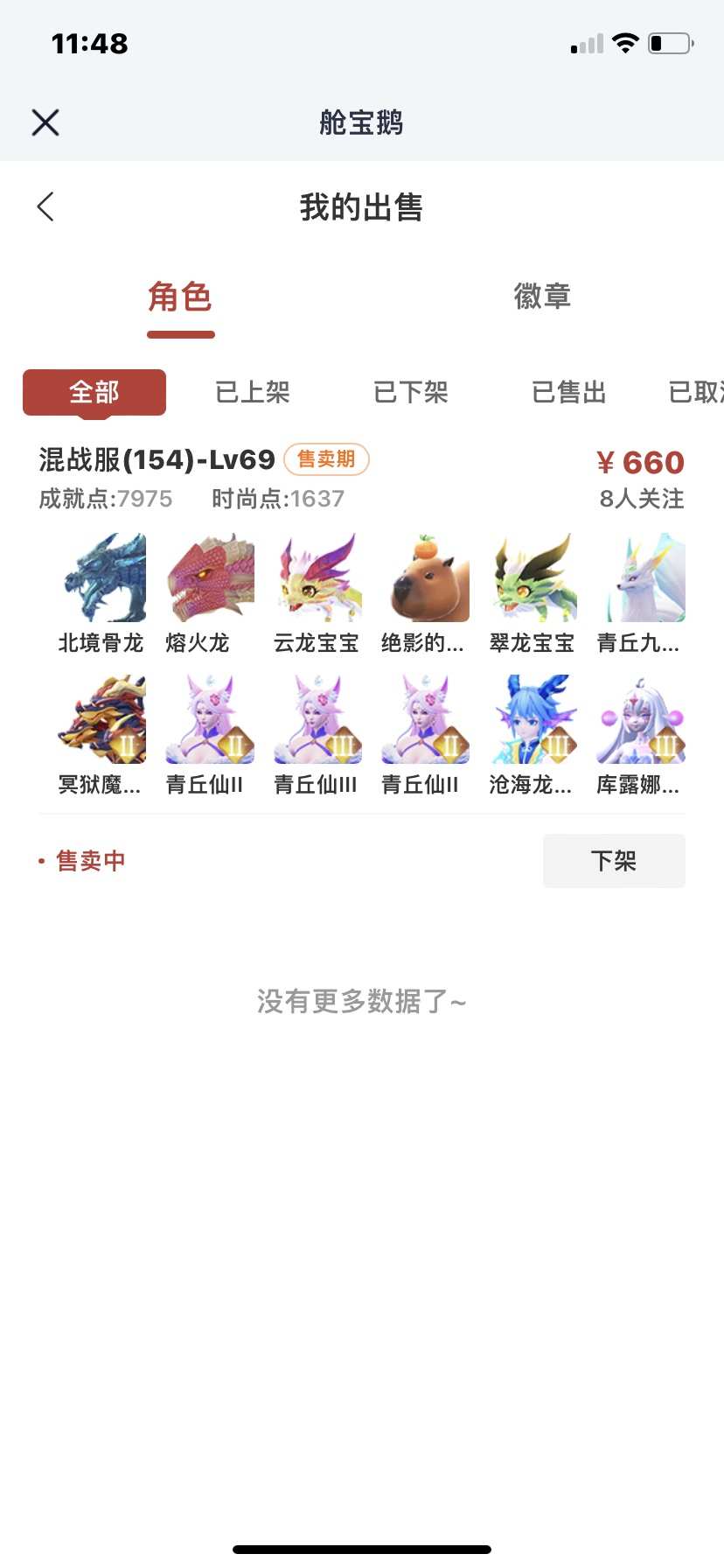This screenshot has width=724, height=1568.
Task: Filter listings by 已上架
Action: pyautogui.click(x=252, y=392)
